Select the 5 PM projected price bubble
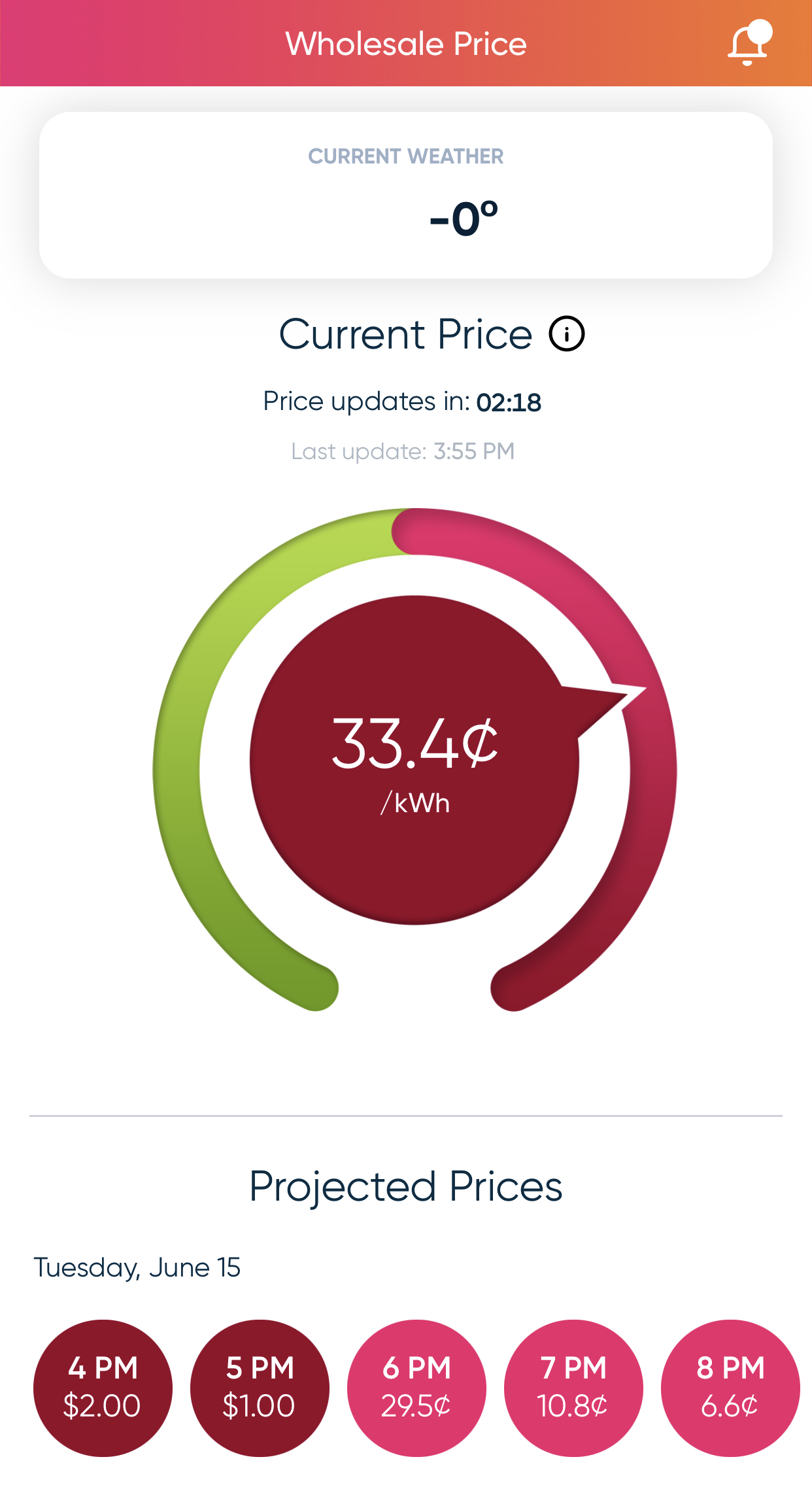Screen dimensions: 812x1491 coord(260,1388)
